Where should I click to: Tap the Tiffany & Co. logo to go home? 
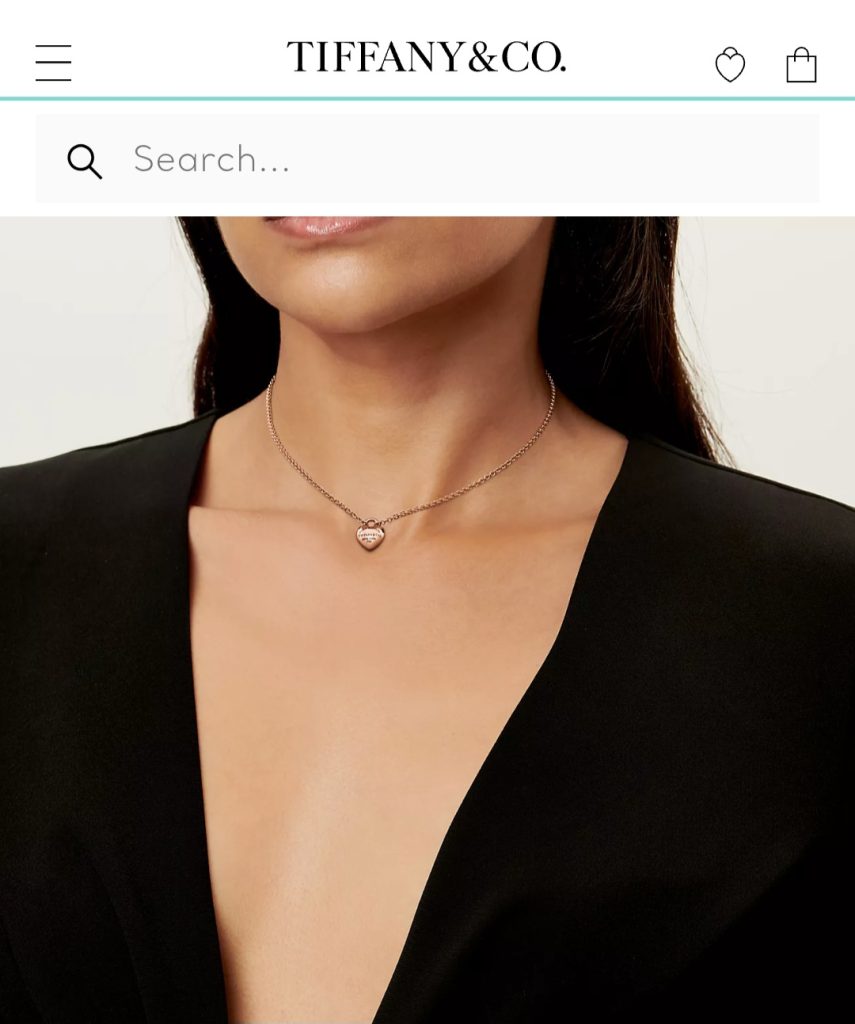tap(426, 57)
